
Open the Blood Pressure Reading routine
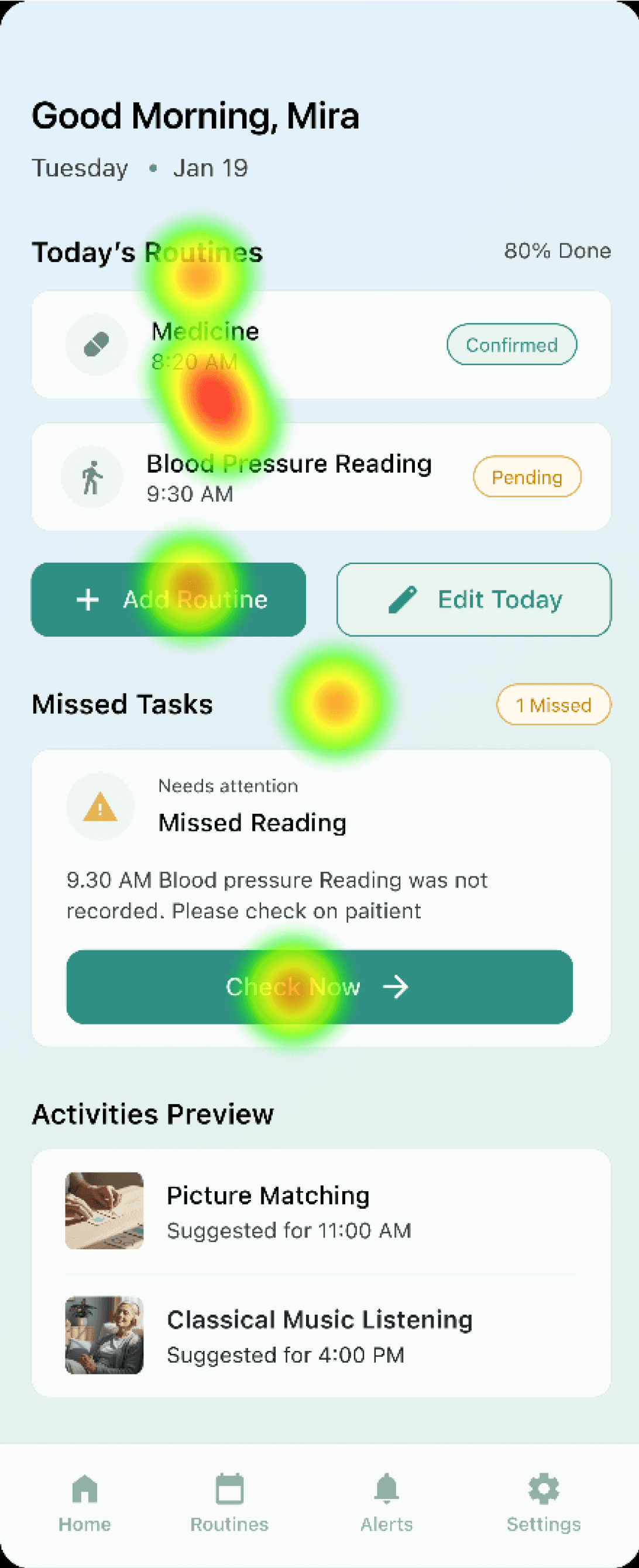click(x=321, y=477)
